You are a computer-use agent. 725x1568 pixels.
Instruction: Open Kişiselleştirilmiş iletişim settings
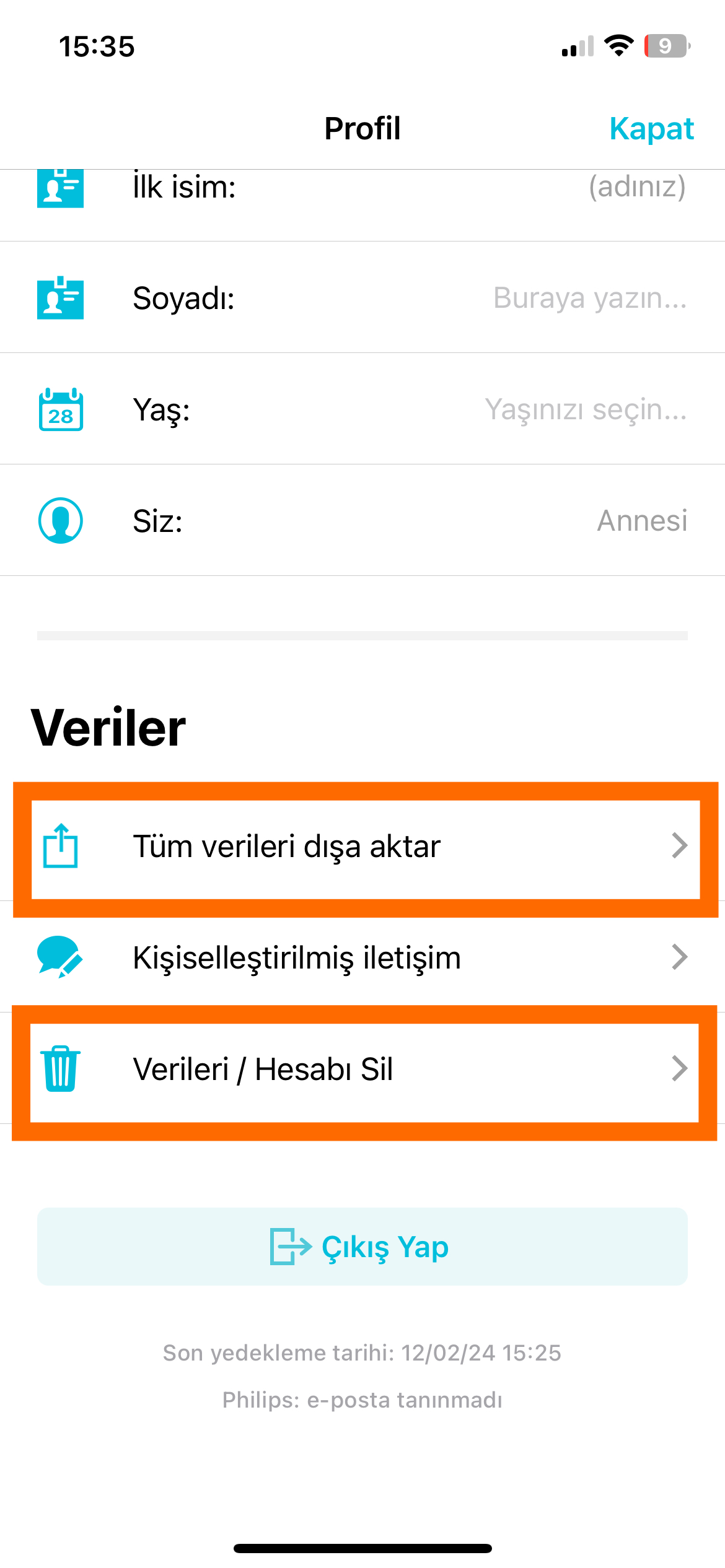(x=362, y=957)
